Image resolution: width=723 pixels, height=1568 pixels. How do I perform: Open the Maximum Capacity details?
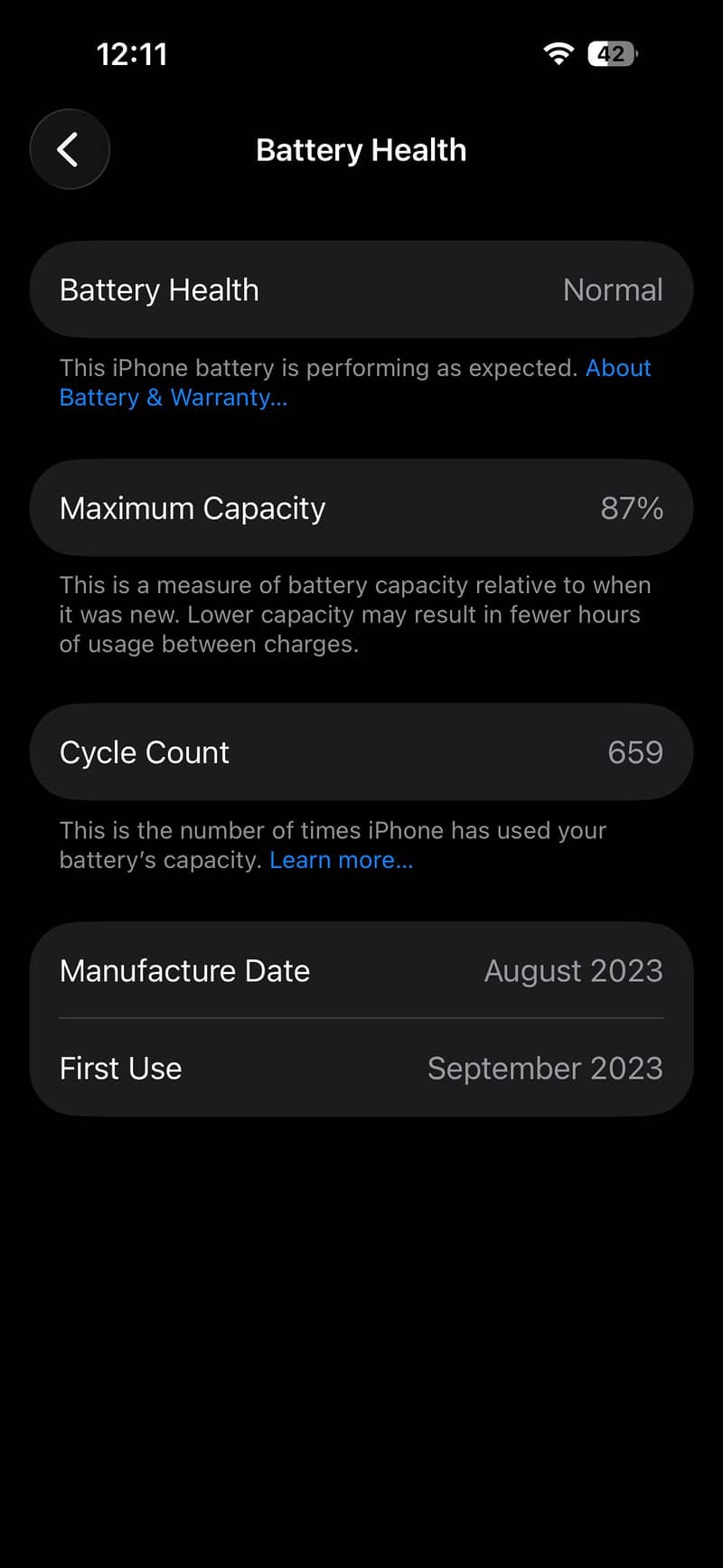point(360,507)
